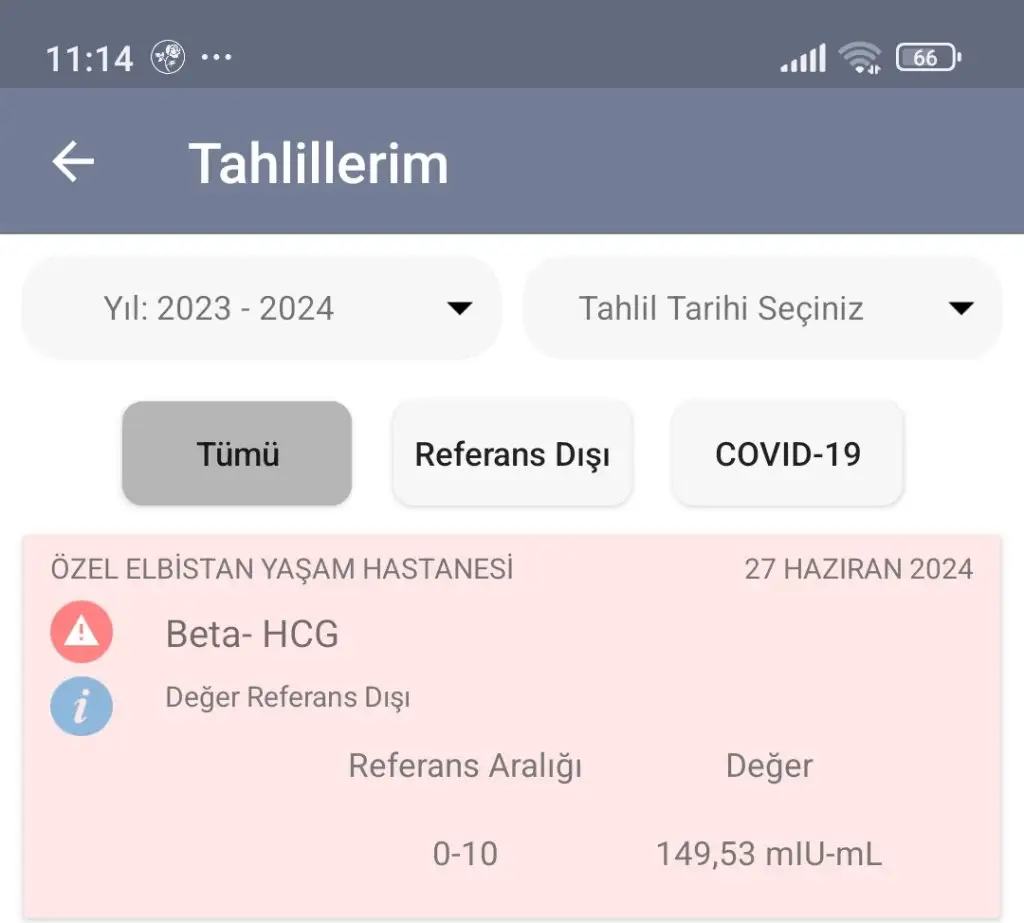Go back using the arrow icon
The image size is (1024, 923).
coord(73,161)
